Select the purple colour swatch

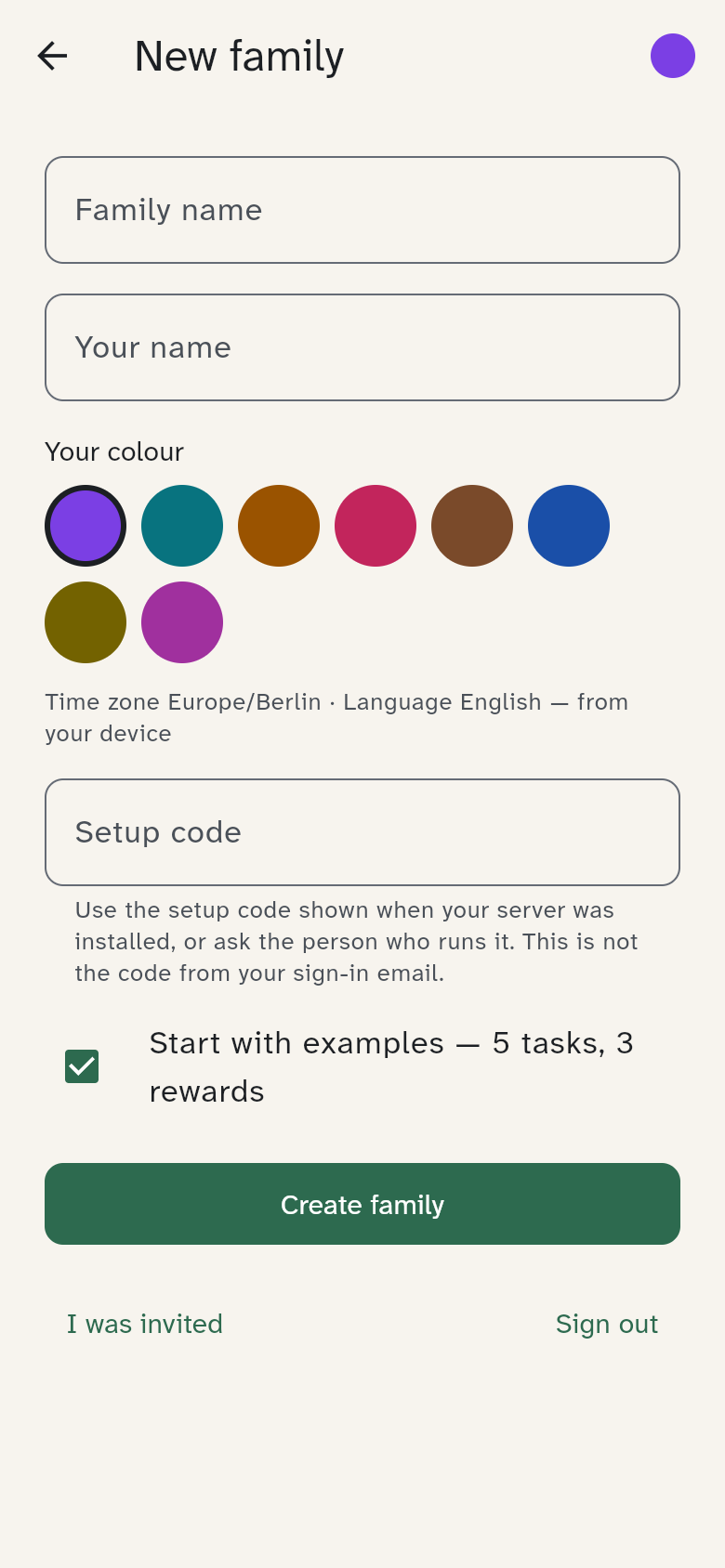[x=86, y=526]
